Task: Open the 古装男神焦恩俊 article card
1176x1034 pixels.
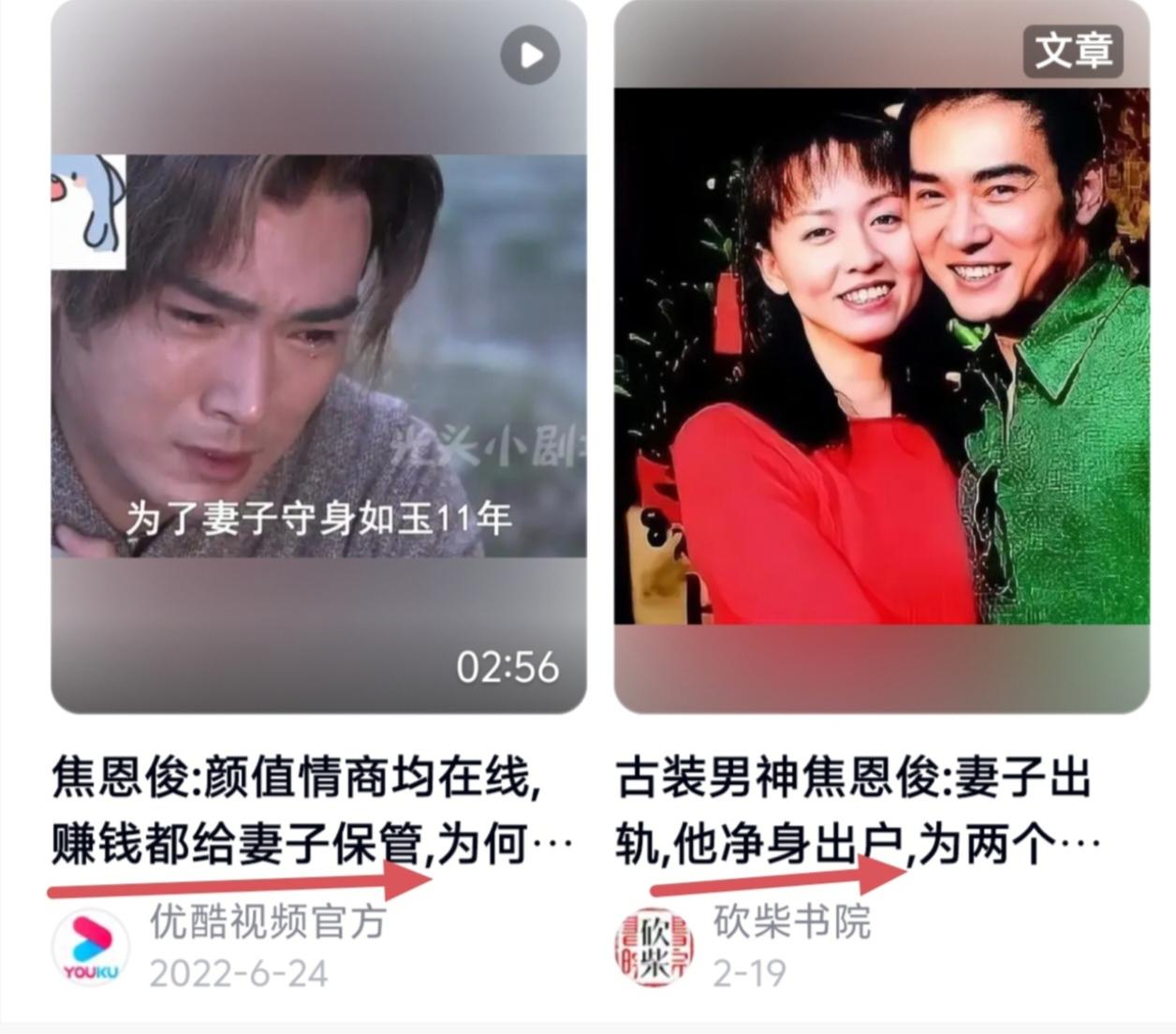Action: click(x=881, y=356)
